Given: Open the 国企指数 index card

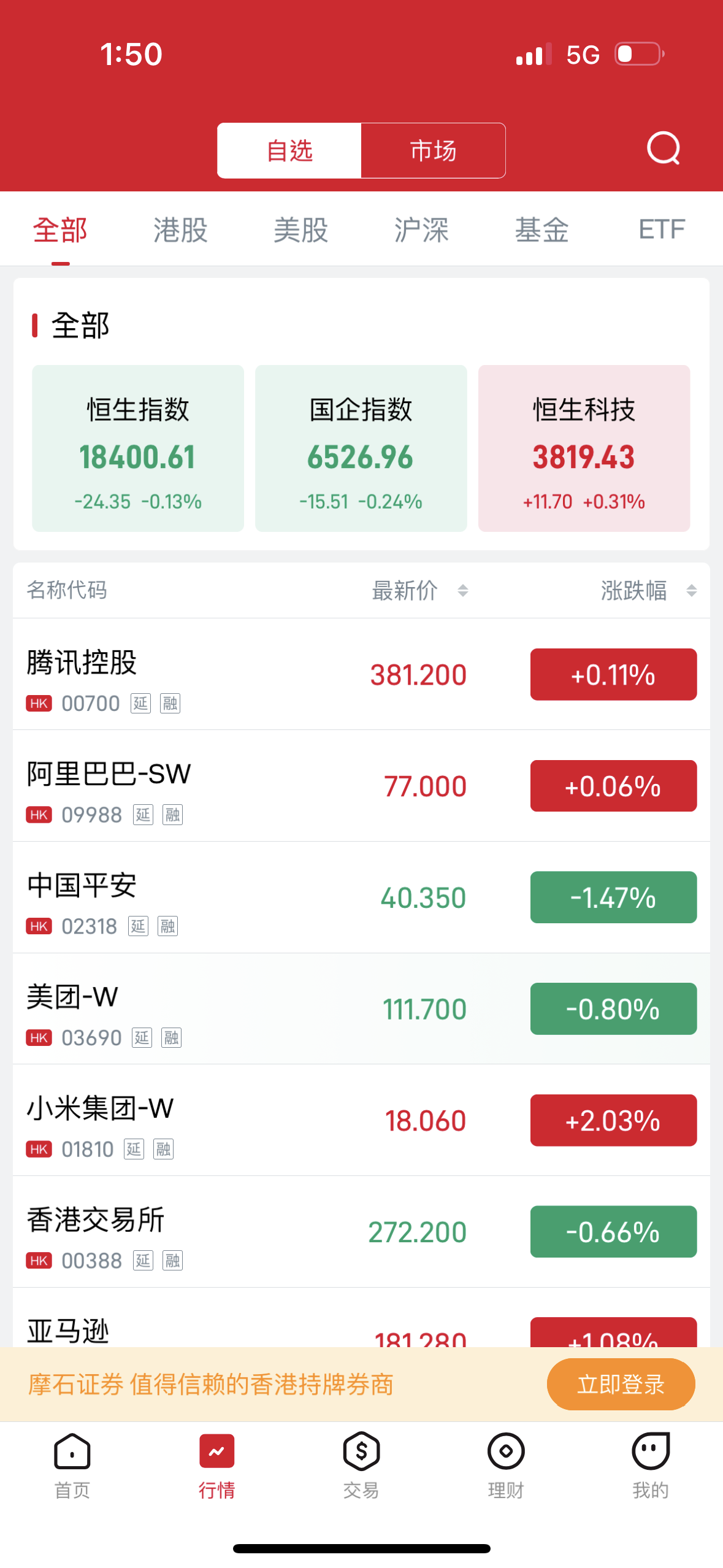Looking at the screenshot, I should pyautogui.click(x=361, y=448).
